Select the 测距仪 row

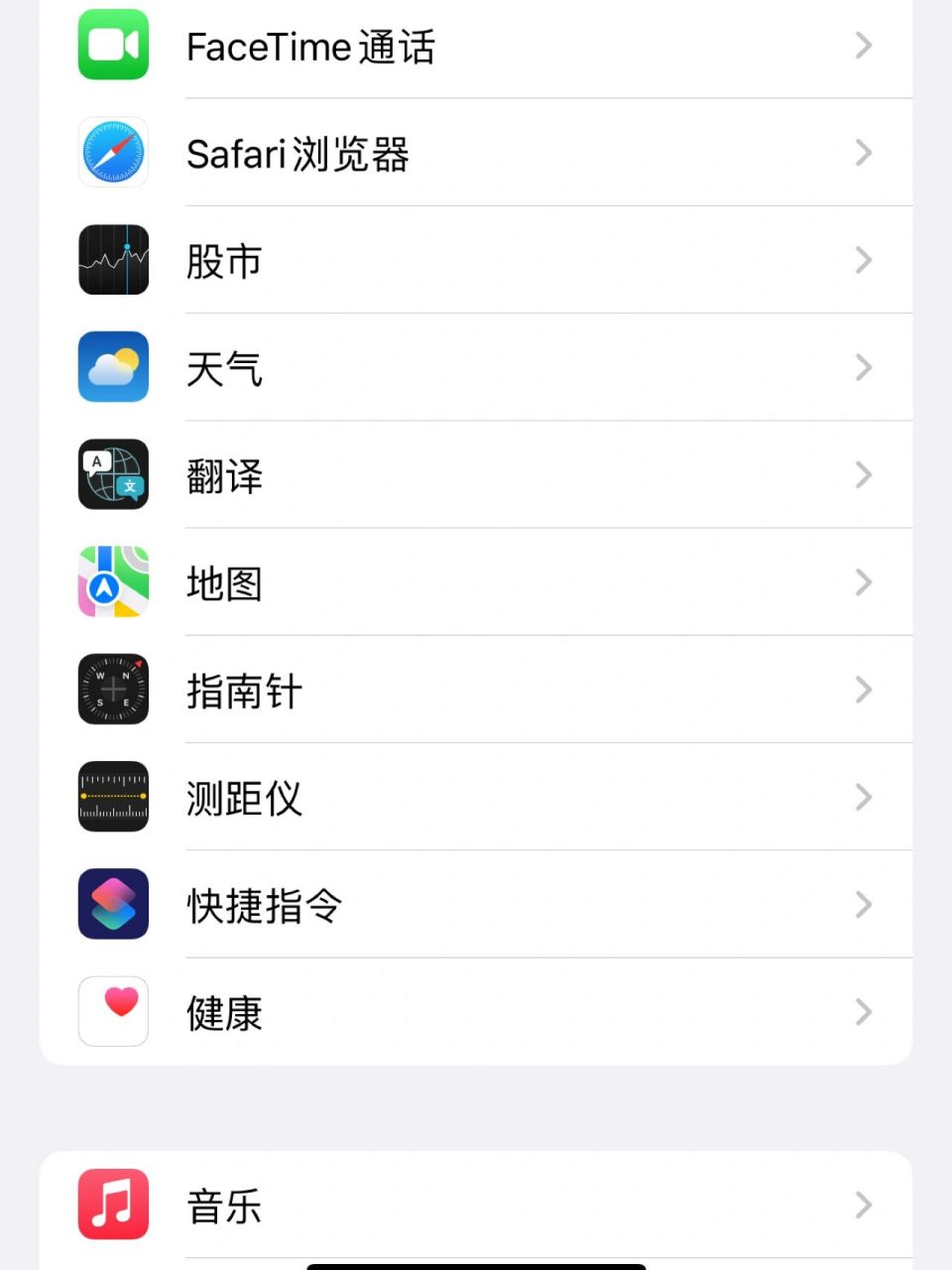476,797
